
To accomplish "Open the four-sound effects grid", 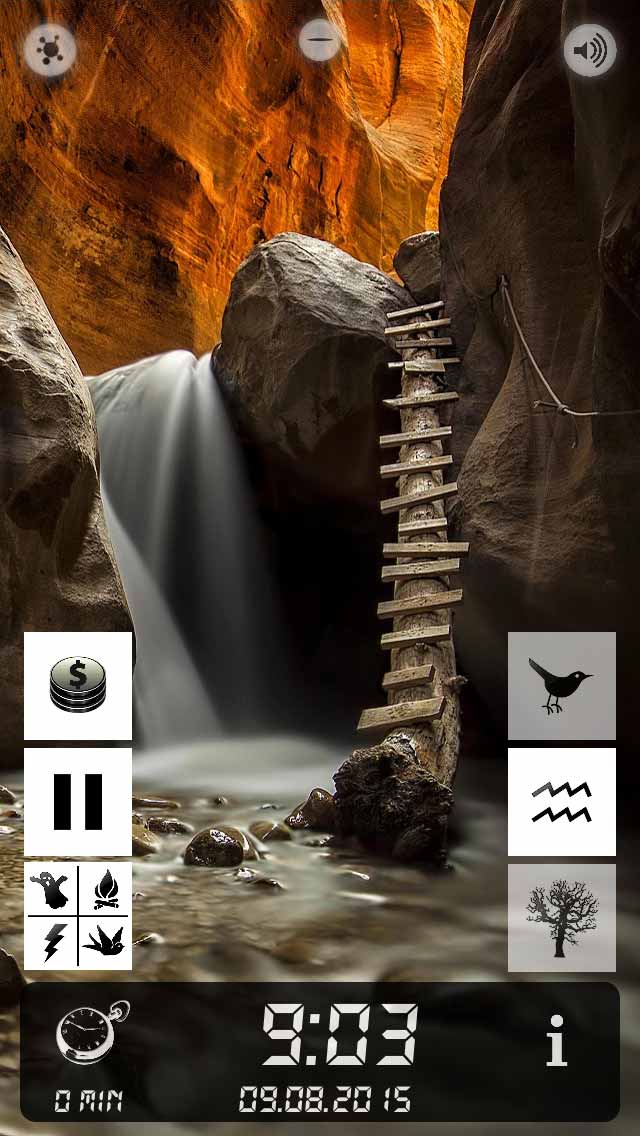I will (x=78, y=917).
